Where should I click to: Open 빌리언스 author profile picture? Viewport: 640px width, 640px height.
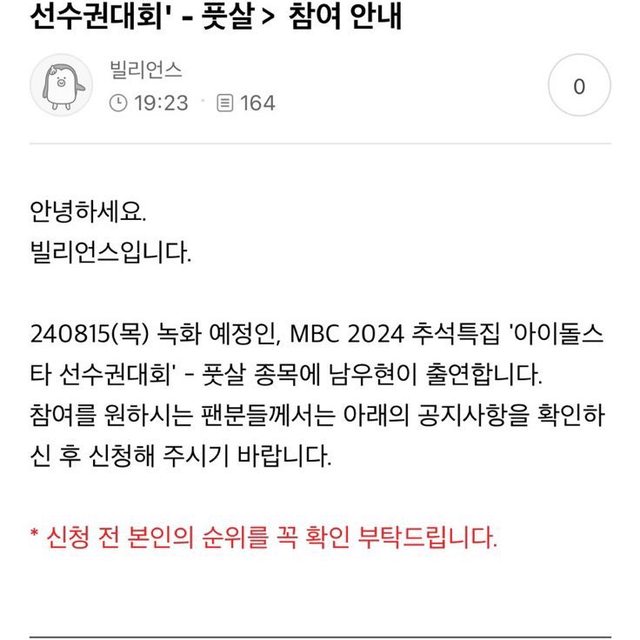point(62,85)
